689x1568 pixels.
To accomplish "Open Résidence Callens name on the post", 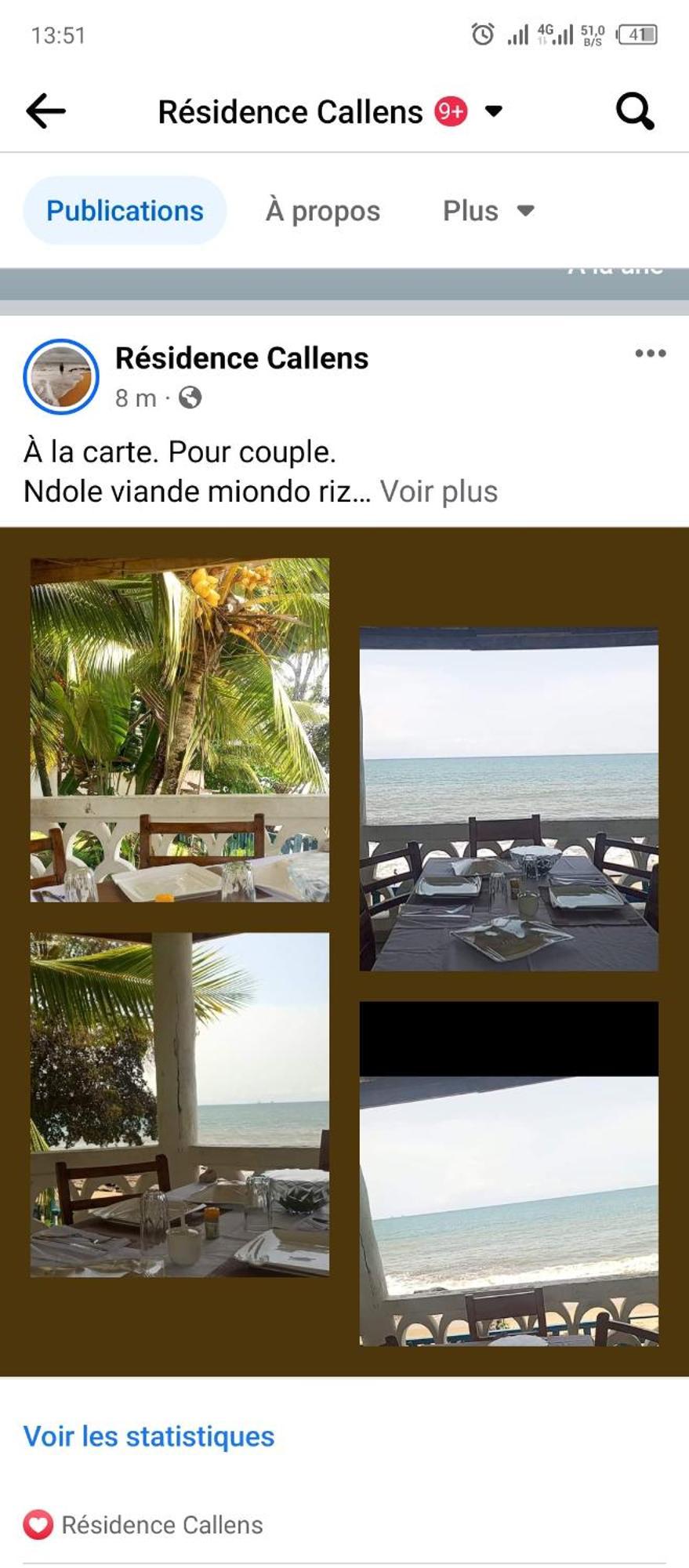I will (x=241, y=358).
